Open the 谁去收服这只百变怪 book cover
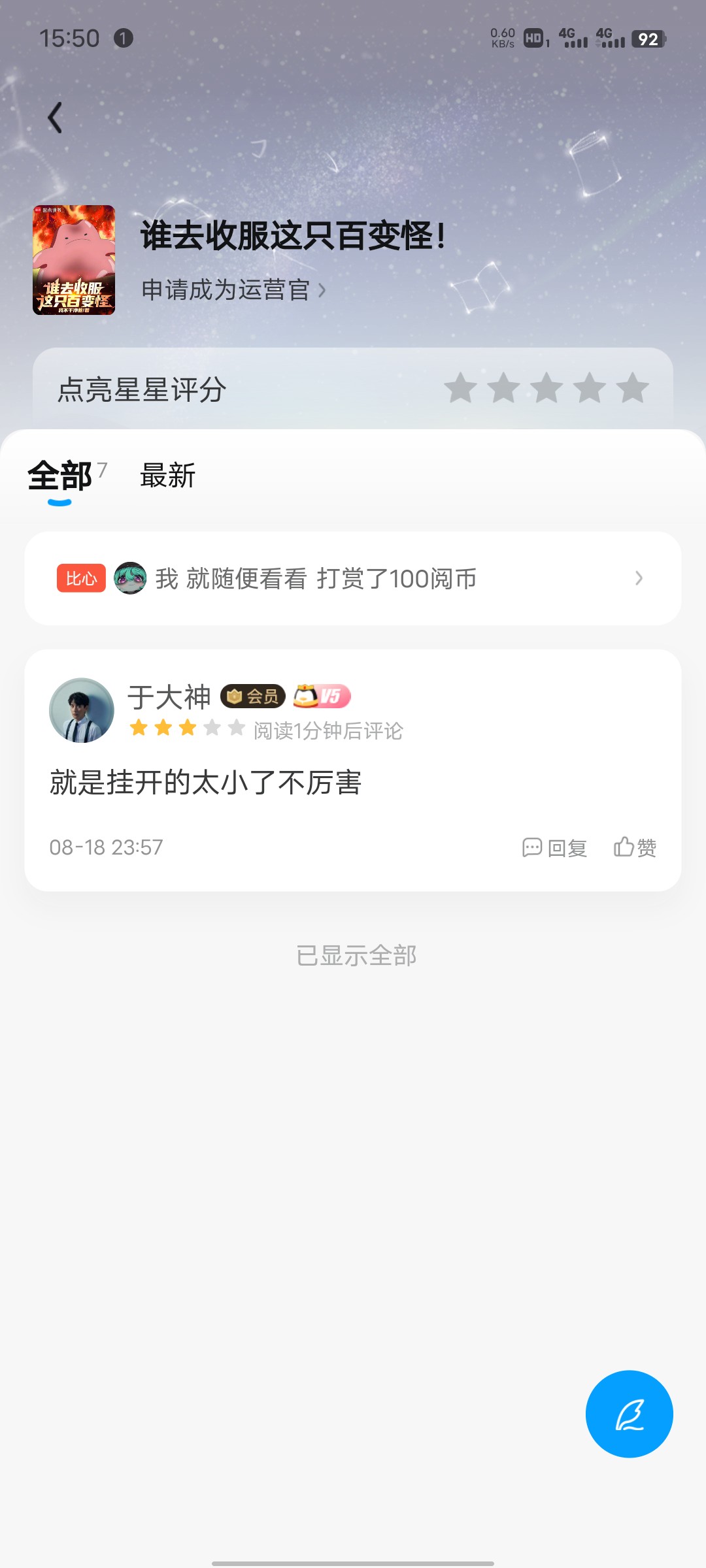Image resolution: width=706 pixels, height=1568 pixels. tap(74, 260)
